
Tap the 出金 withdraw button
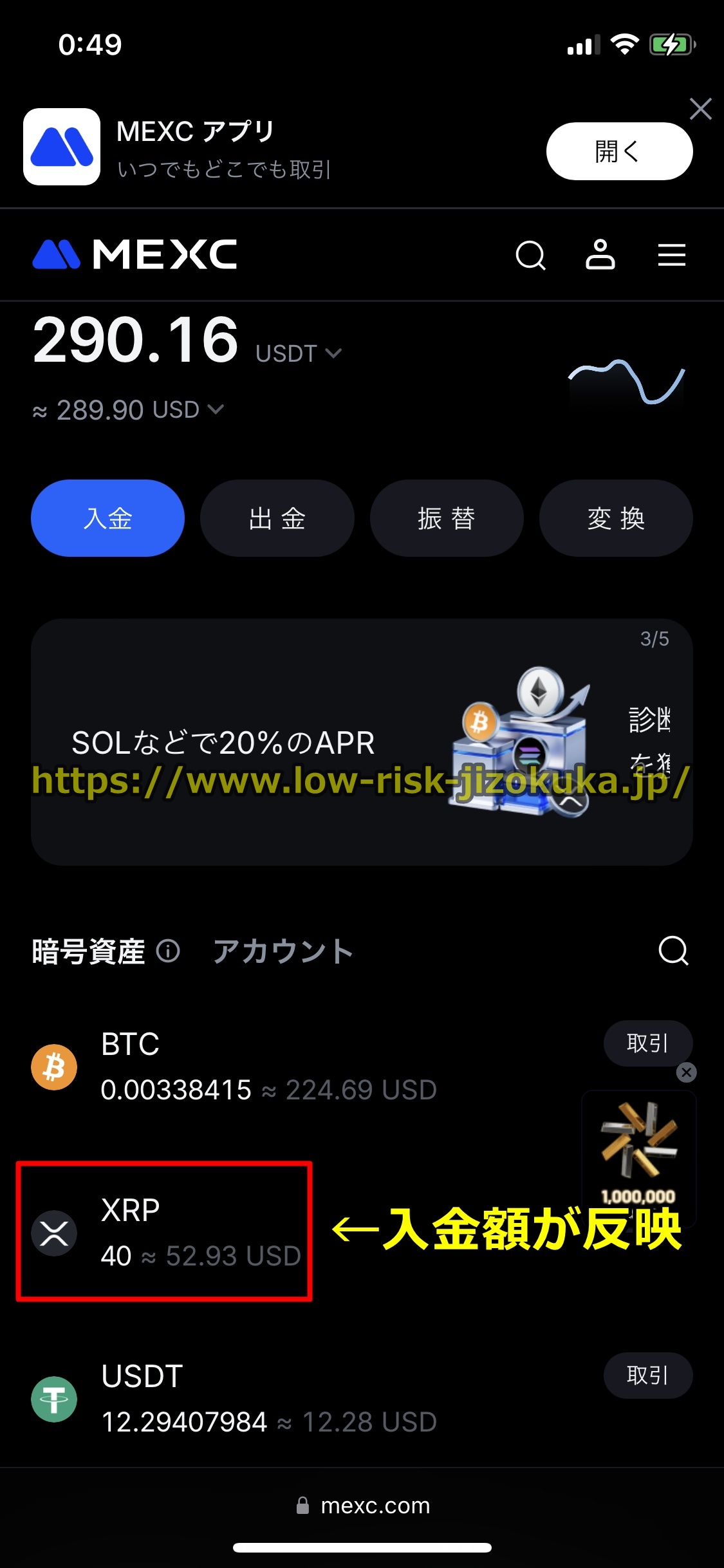(277, 518)
